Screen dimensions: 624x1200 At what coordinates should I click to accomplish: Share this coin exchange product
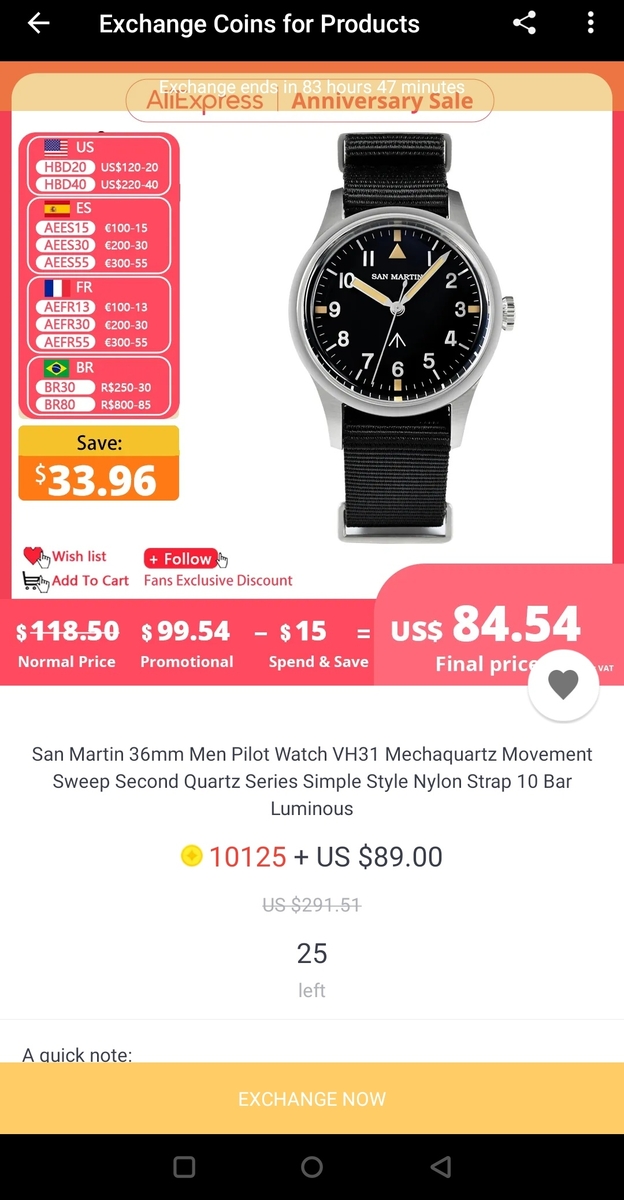524,24
